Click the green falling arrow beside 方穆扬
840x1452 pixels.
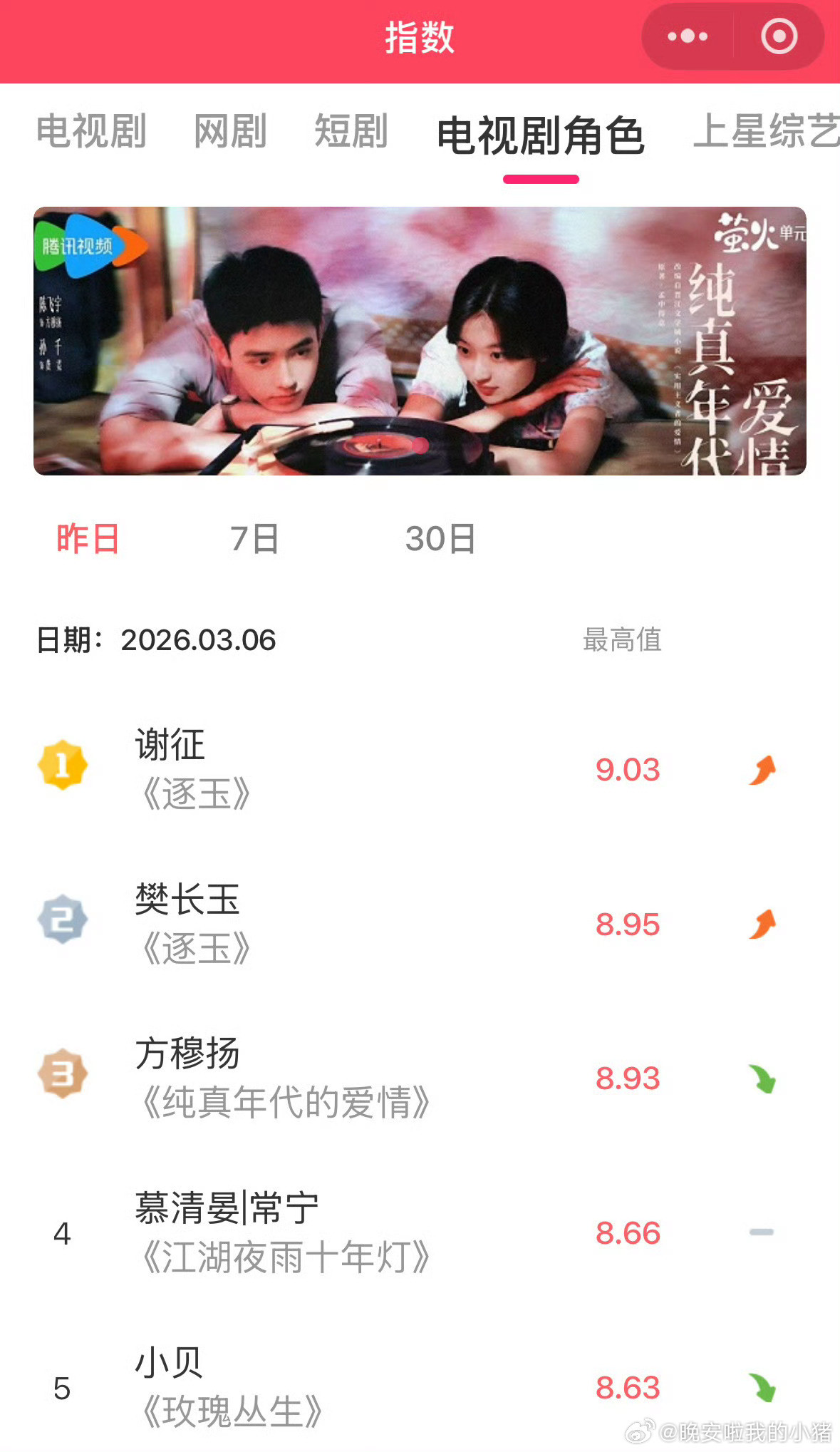coord(762,1080)
